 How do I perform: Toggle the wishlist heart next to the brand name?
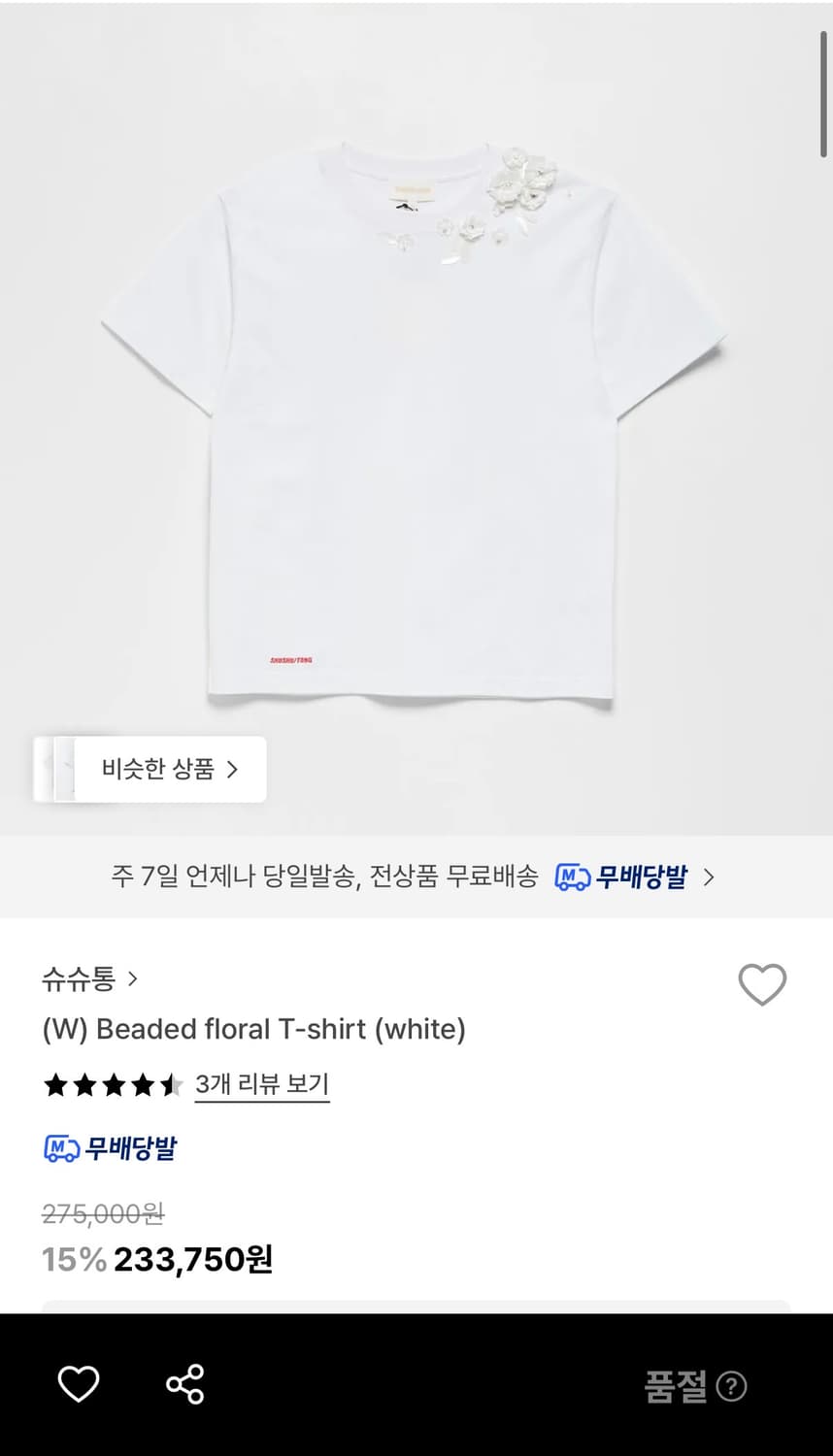click(x=762, y=983)
